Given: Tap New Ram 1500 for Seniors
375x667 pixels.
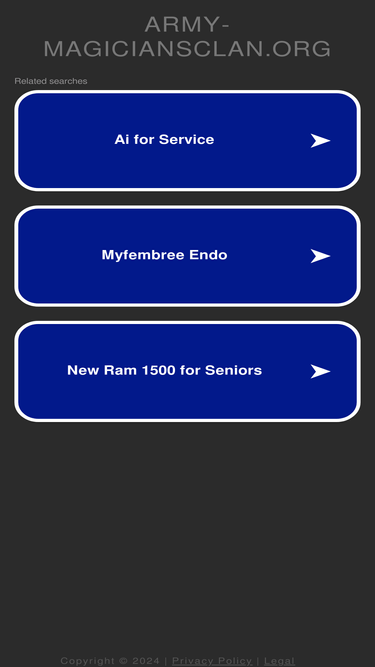Looking at the screenshot, I should (x=188, y=371).
